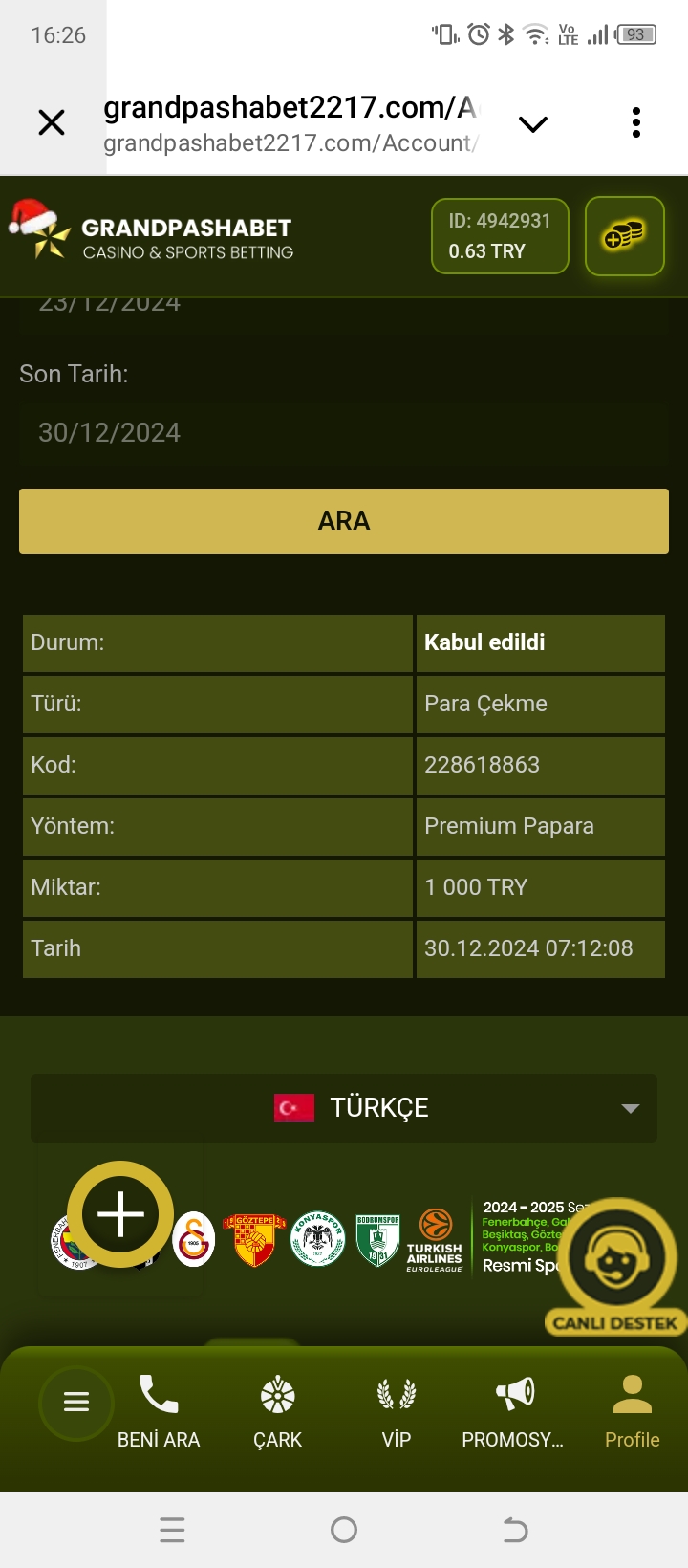The height and width of the screenshot is (1568, 688).
Task: Switch to the Profile tab
Action: 632,1413
